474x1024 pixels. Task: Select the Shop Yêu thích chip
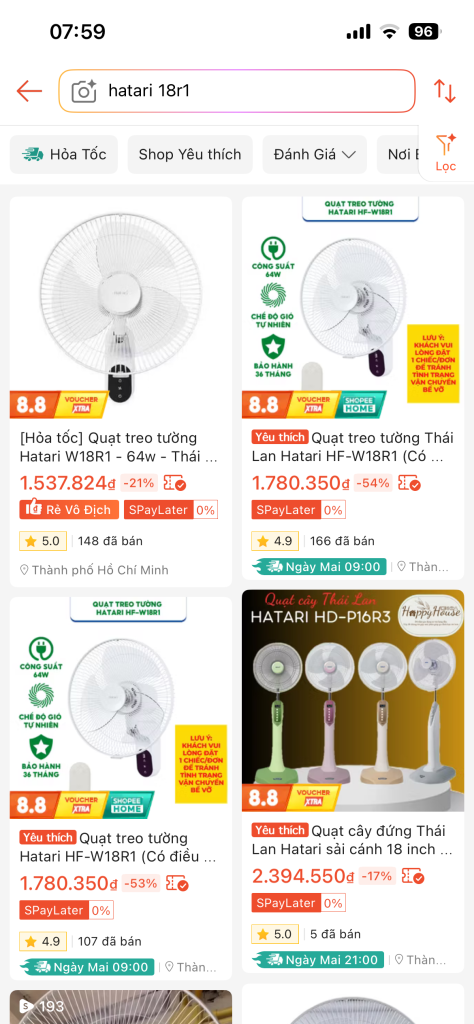(x=190, y=154)
